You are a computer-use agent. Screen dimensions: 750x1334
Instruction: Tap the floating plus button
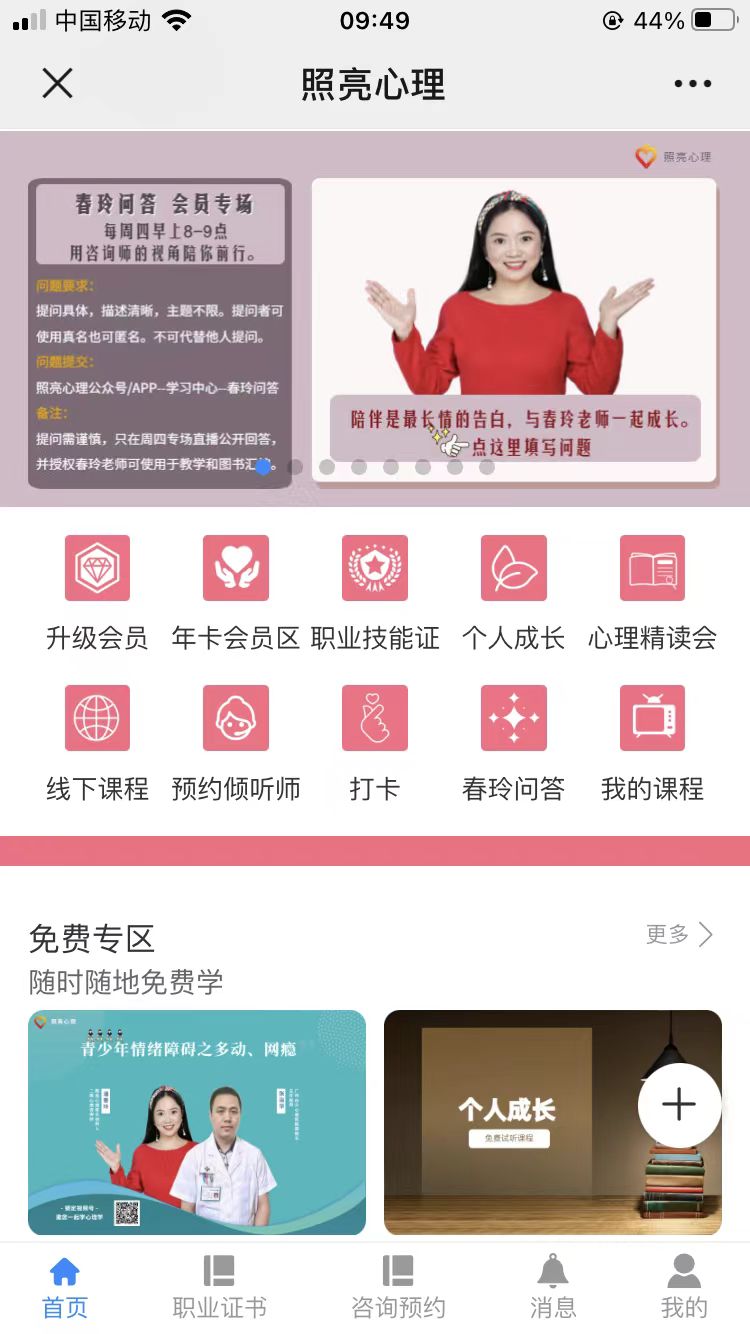[678, 1105]
